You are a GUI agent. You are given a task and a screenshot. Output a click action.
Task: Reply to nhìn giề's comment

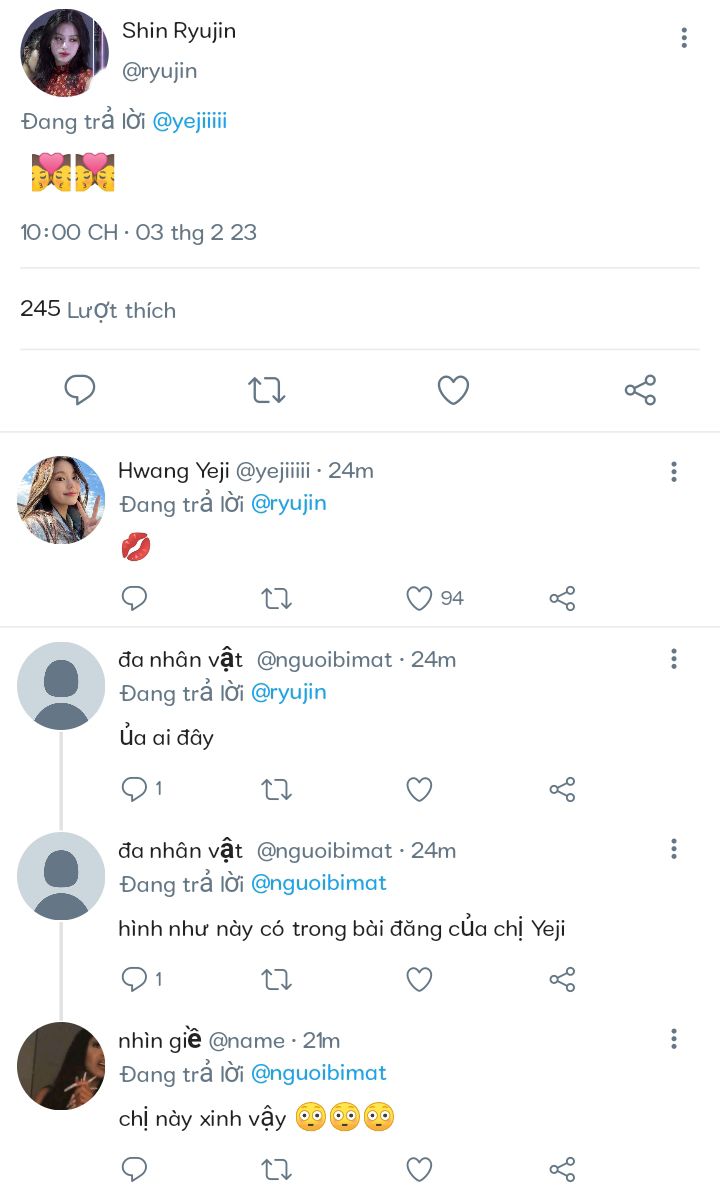[x=134, y=1169]
